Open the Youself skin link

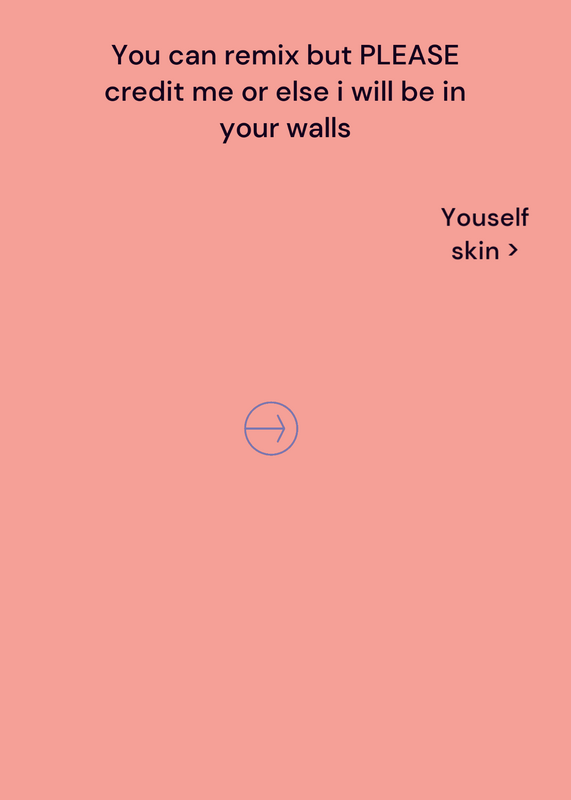point(485,234)
